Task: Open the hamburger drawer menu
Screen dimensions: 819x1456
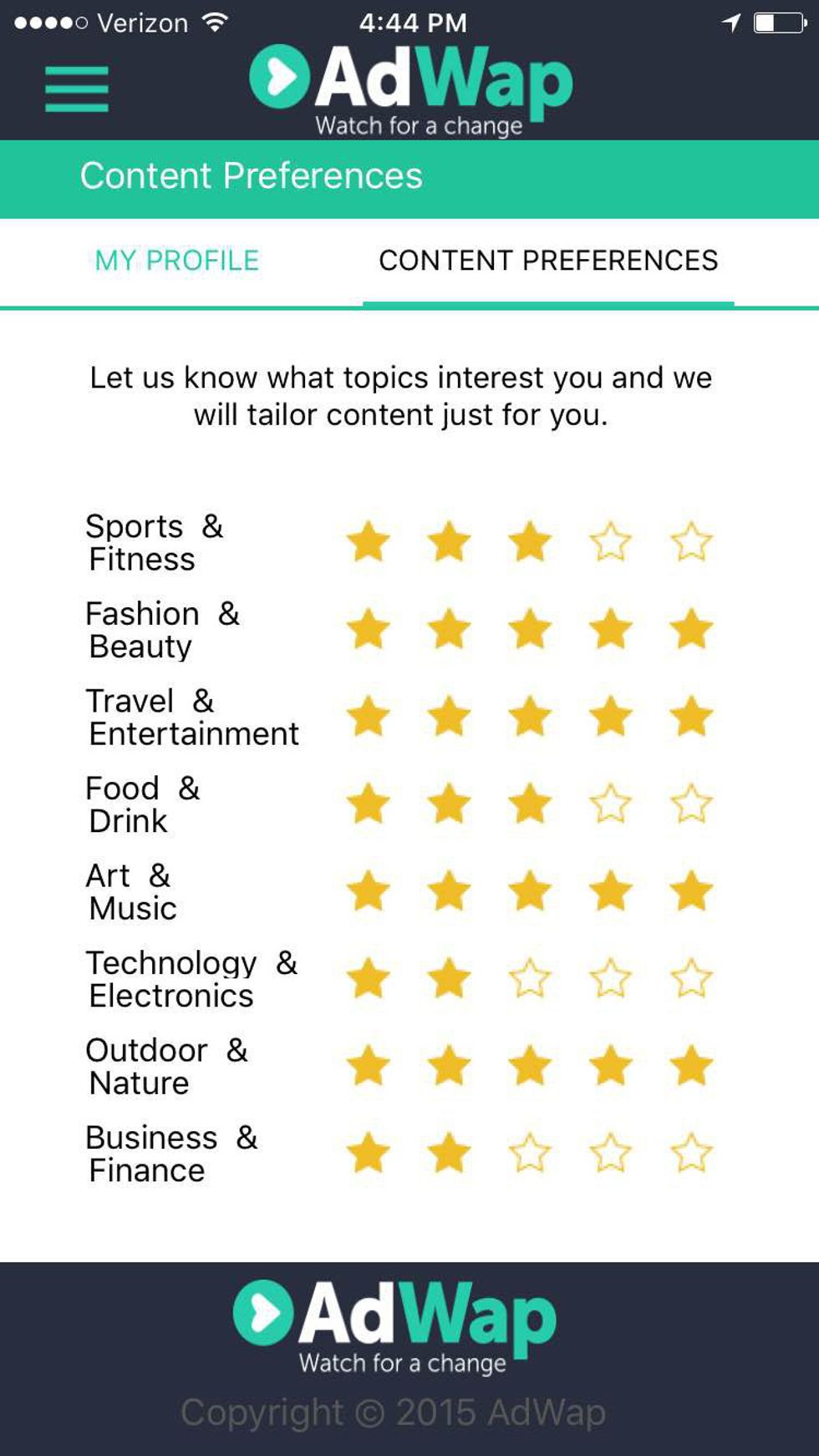Action: coord(76,89)
